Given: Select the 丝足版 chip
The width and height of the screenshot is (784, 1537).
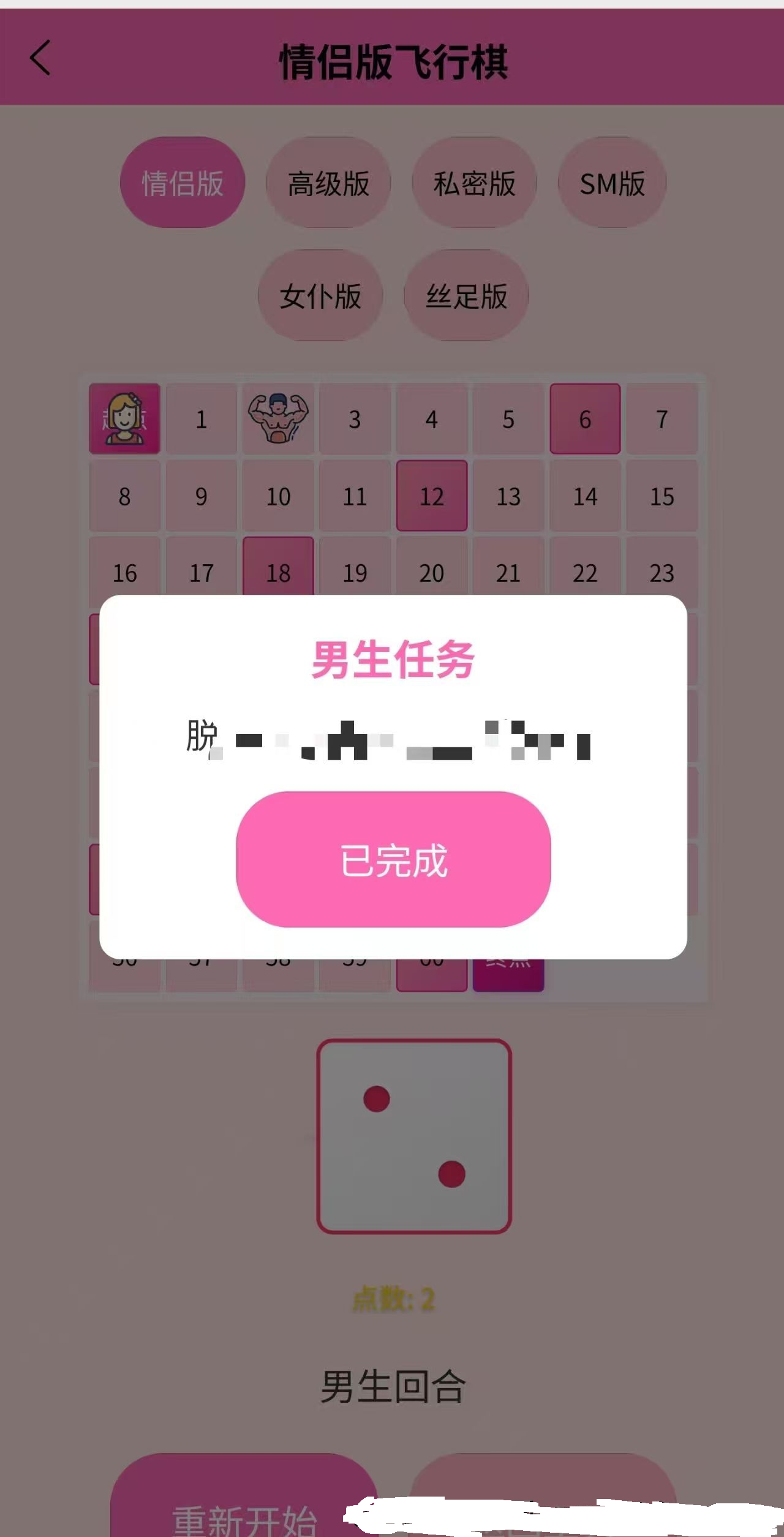Looking at the screenshot, I should coord(466,295).
